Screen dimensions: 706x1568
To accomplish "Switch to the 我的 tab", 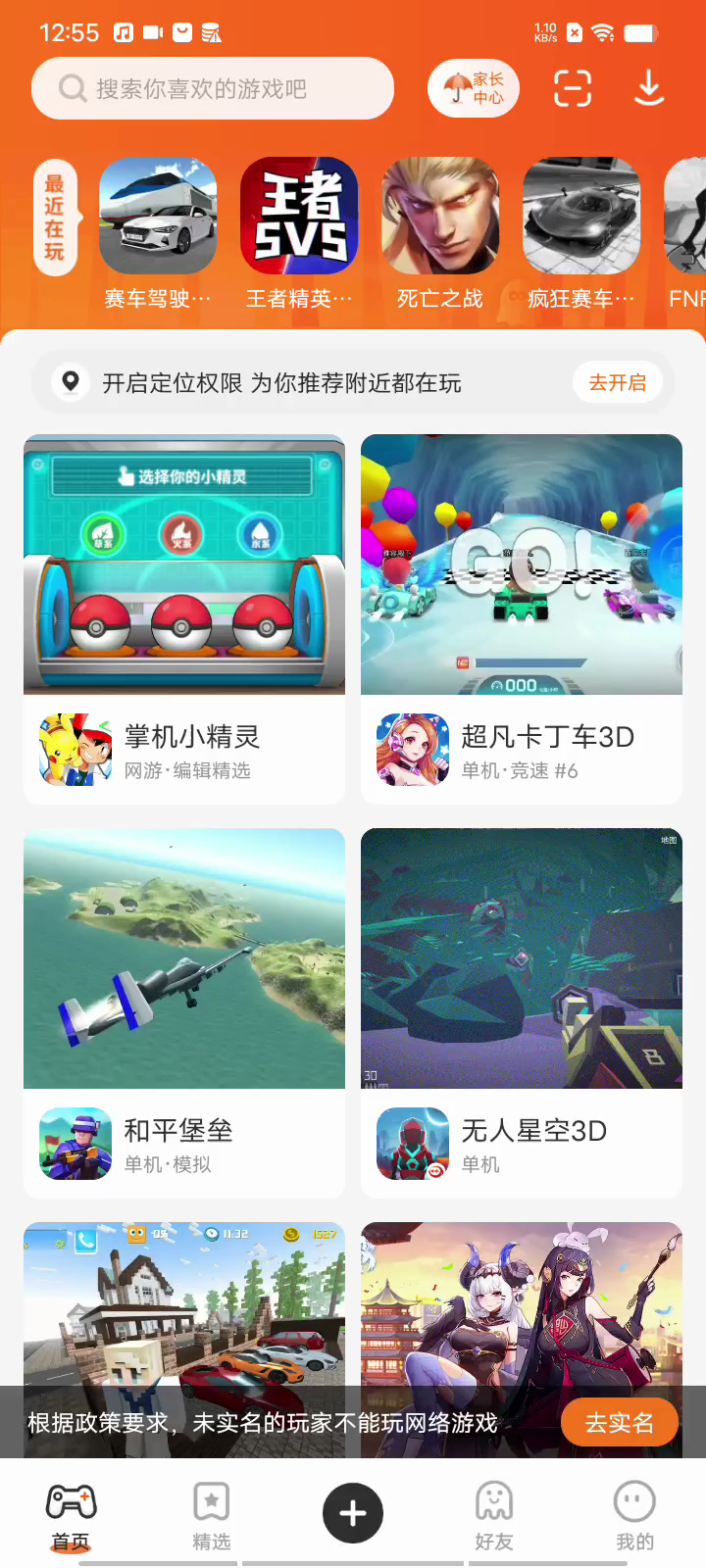I will point(634,1515).
